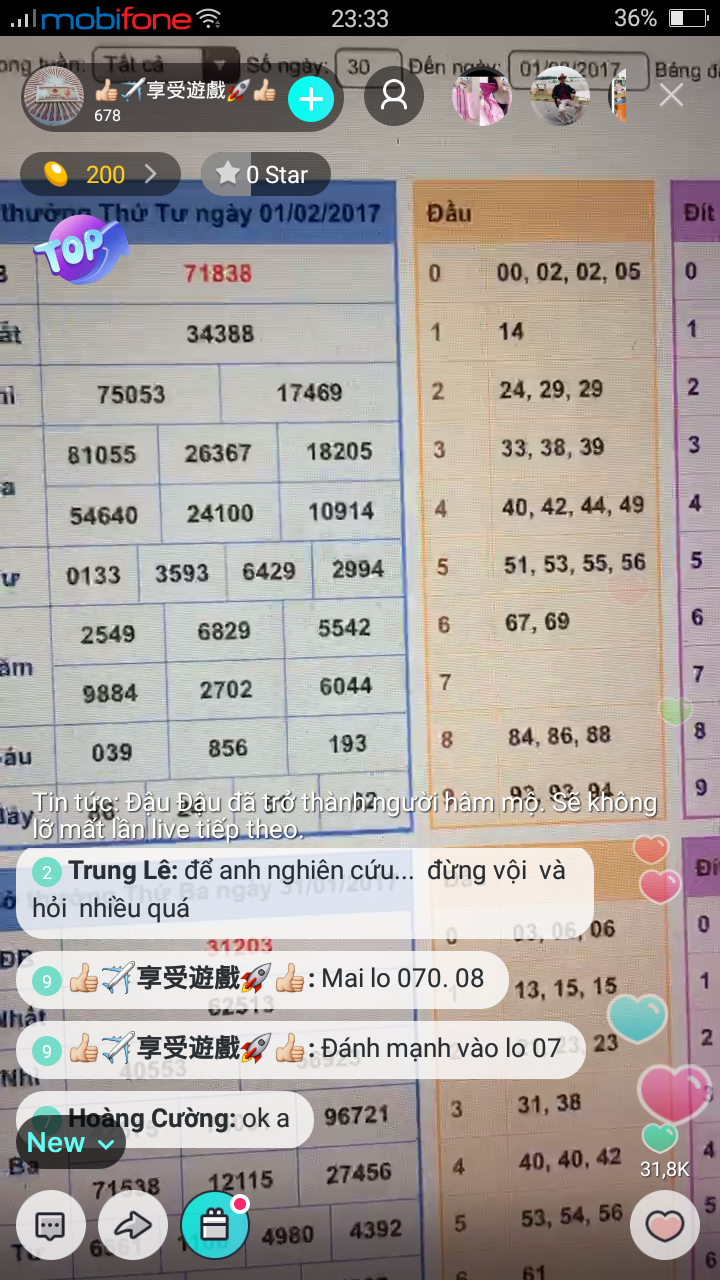Open the TOP leaderboard badge
The height and width of the screenshot is (1280, 720).
(x=82, y=247)
